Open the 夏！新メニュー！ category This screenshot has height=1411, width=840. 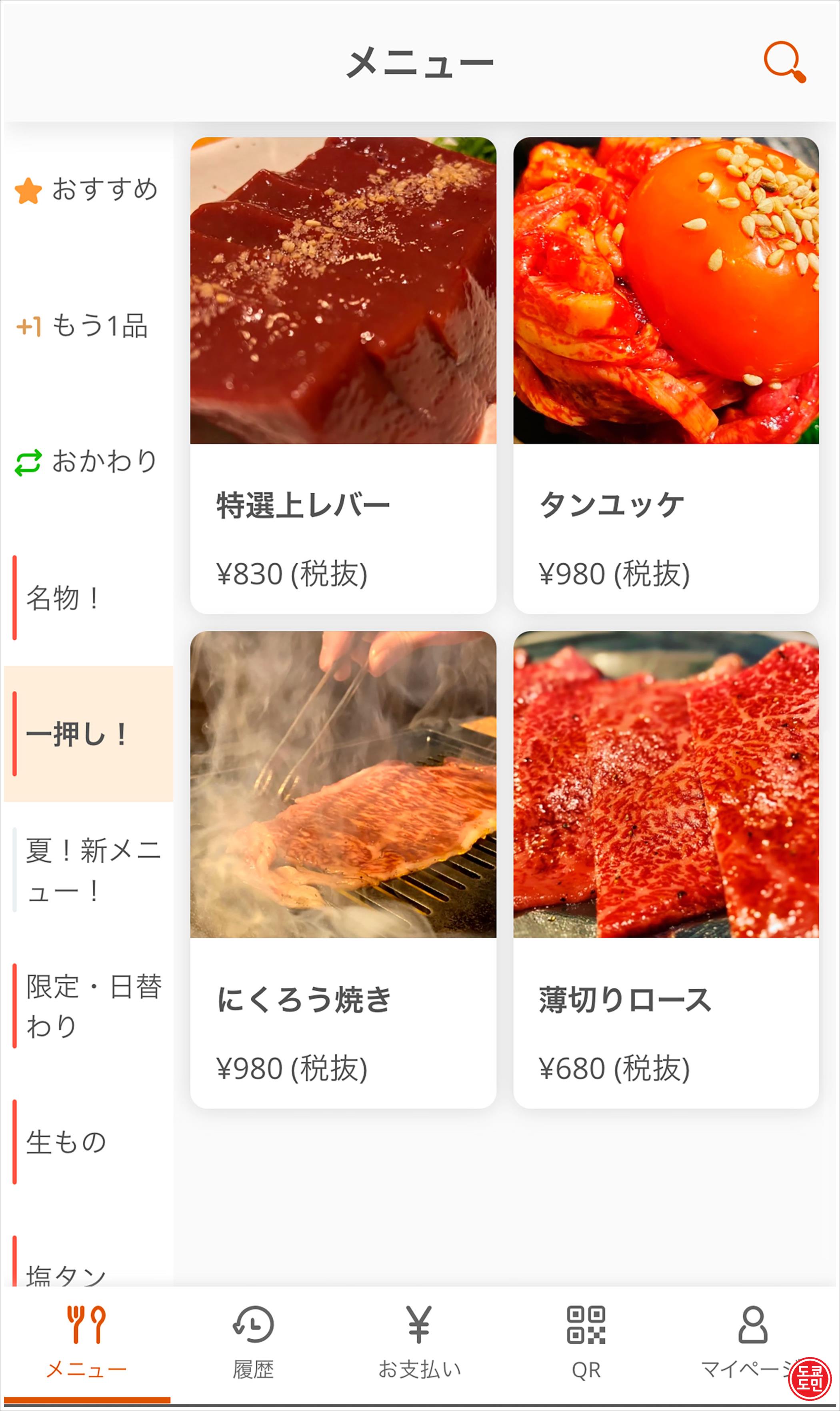(88, 870)
